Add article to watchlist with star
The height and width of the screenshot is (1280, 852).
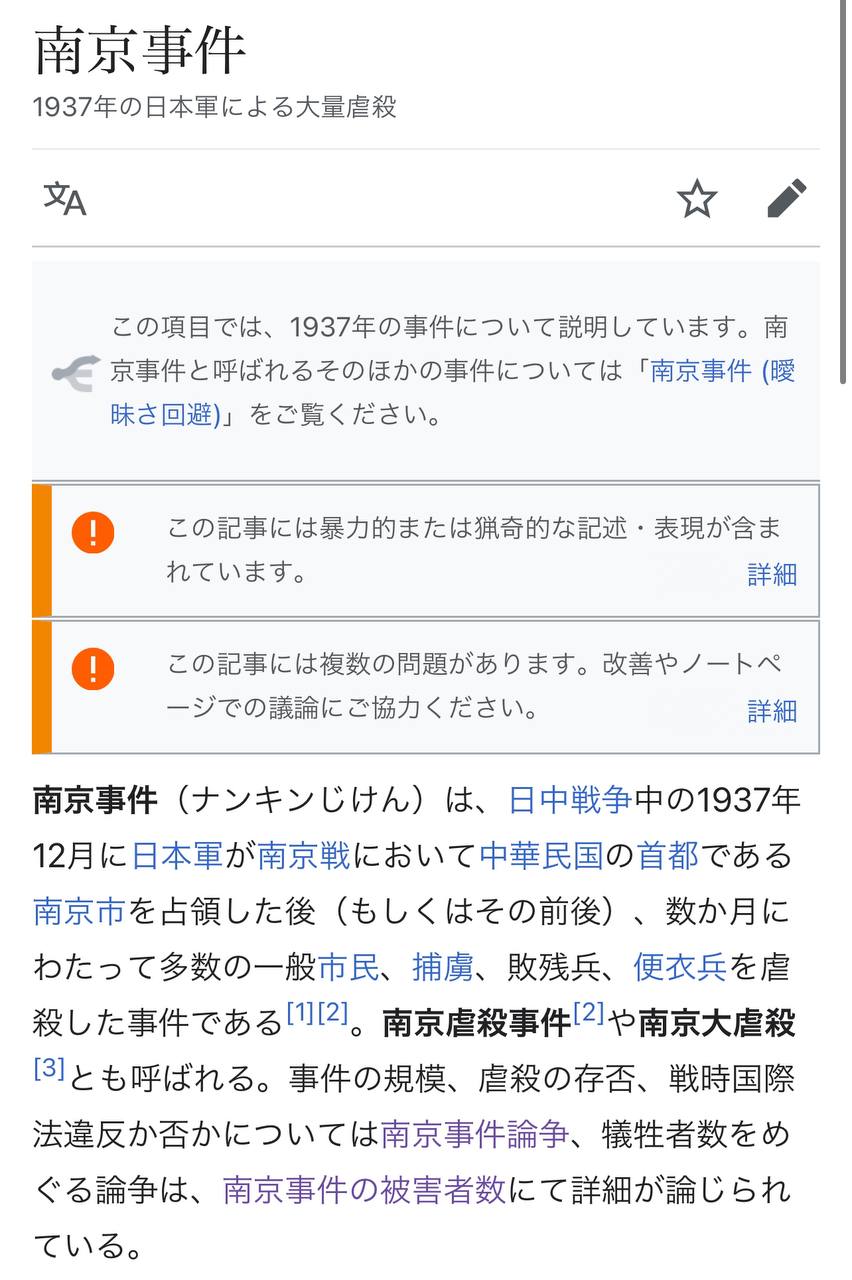click(x=697, y=199)
